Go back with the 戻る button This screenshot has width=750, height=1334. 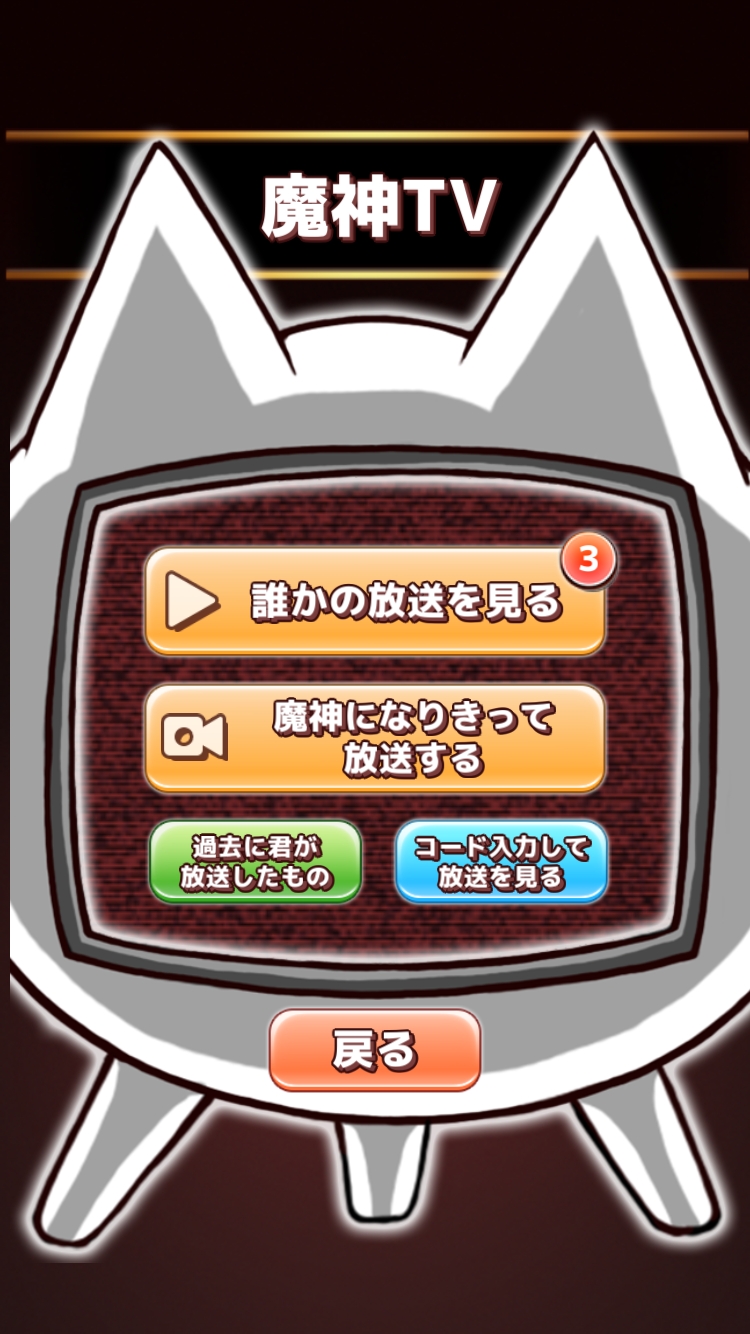click(375, 1050)
